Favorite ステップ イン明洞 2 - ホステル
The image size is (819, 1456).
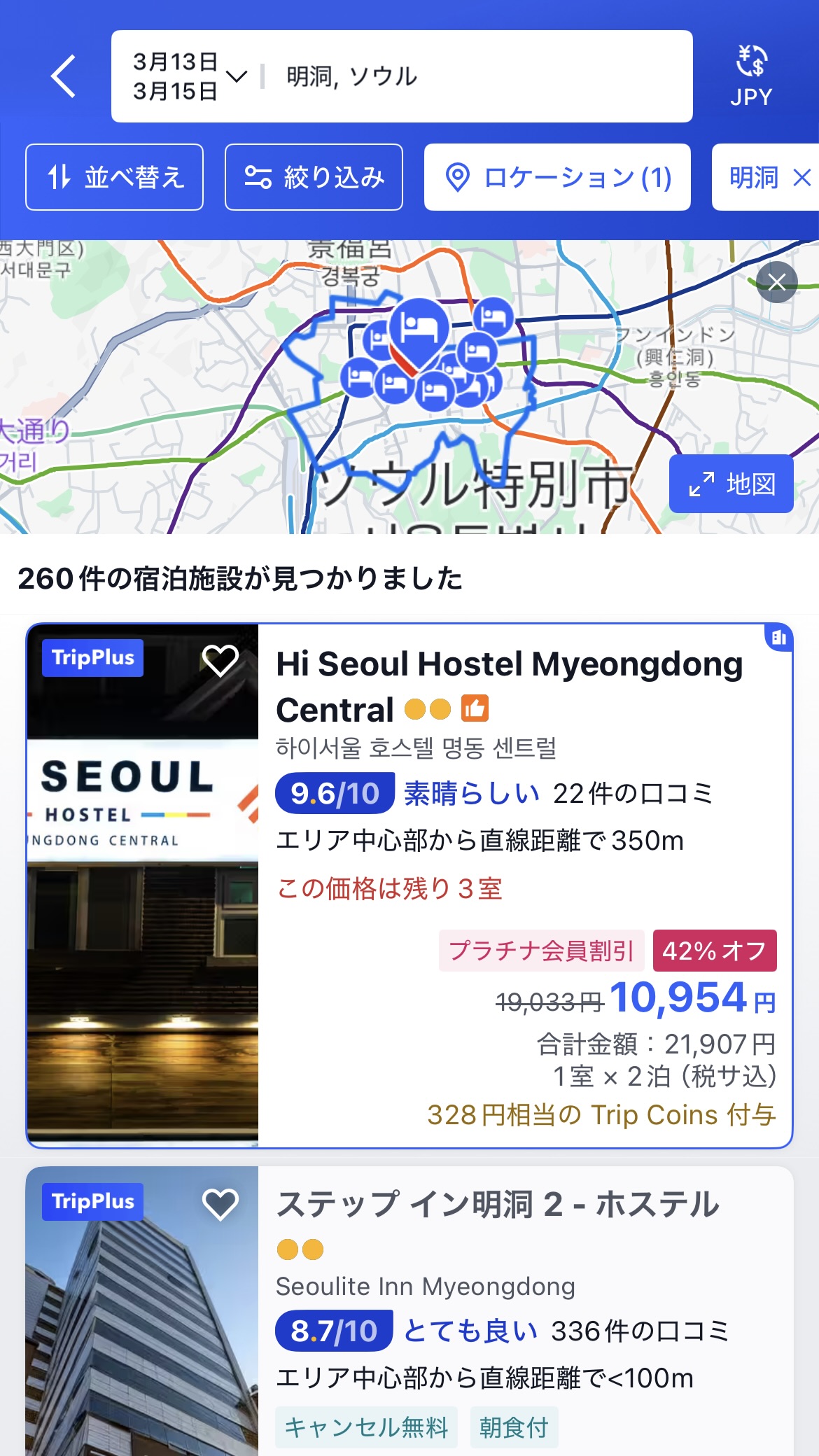(x=220, y=1204)
